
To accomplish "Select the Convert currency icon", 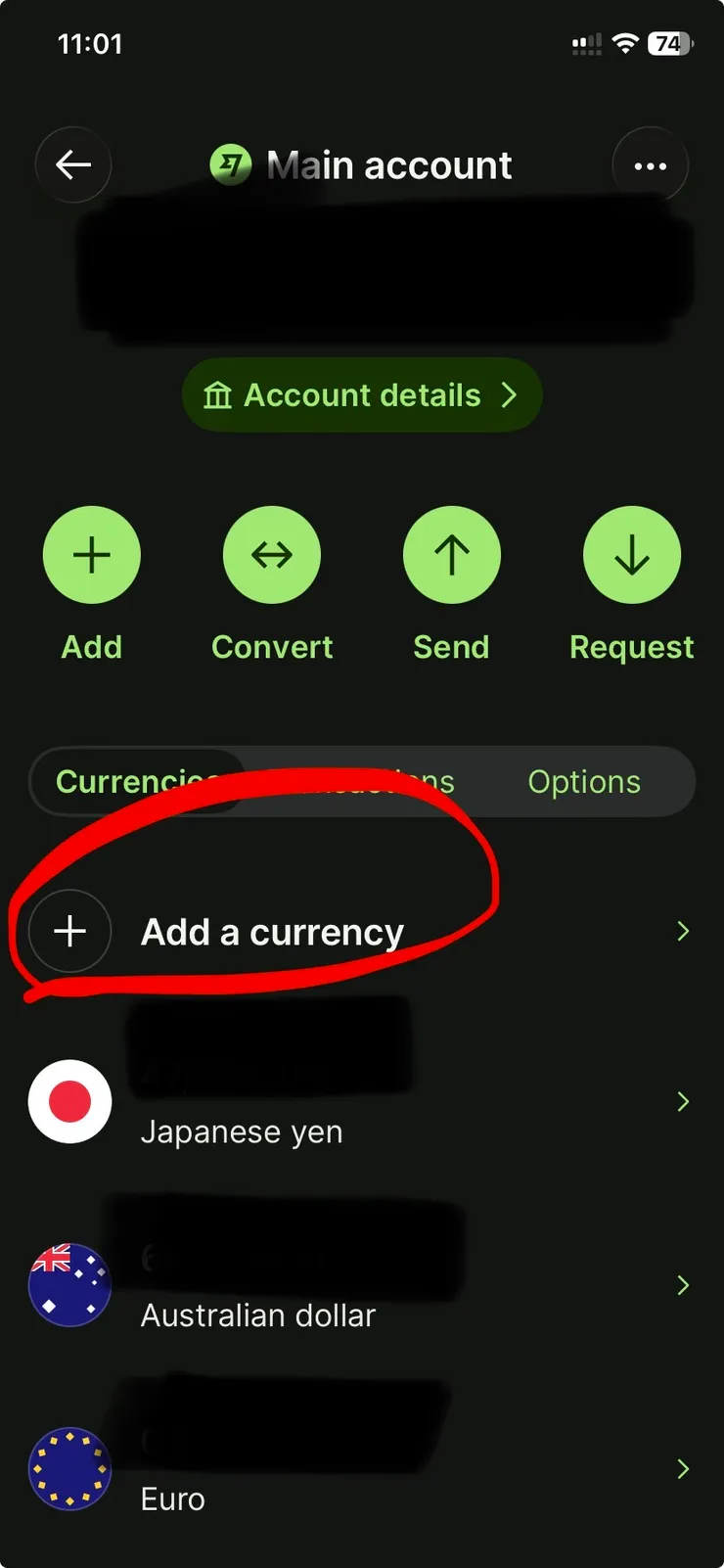I will (272, 554).
